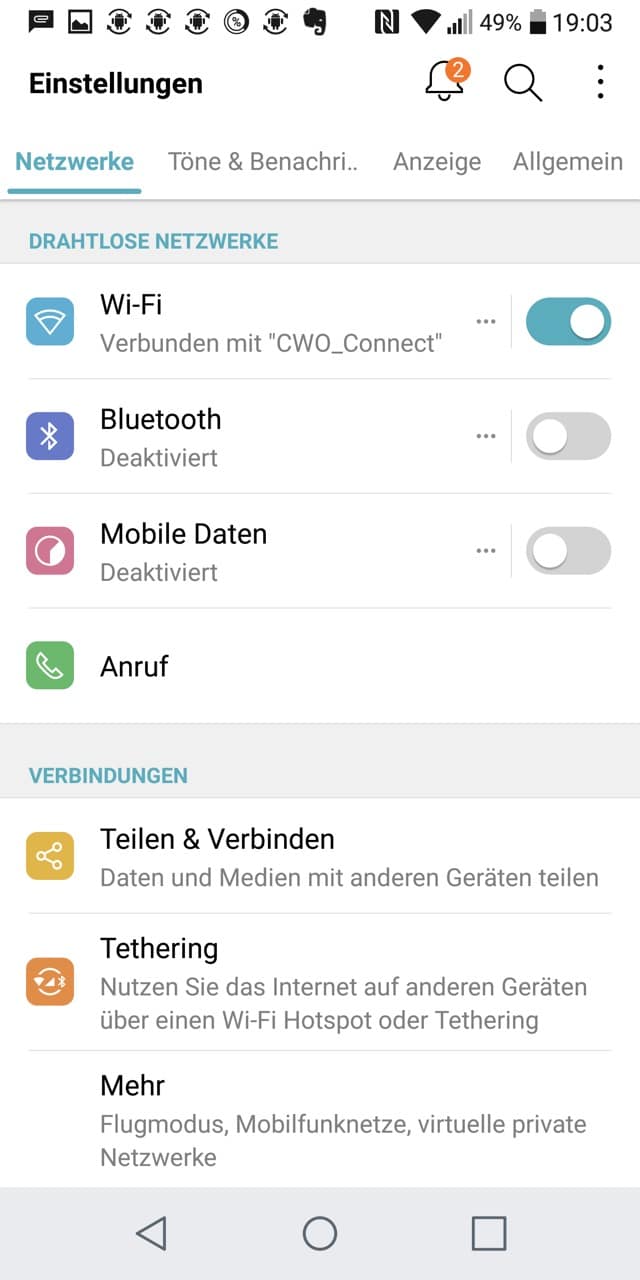
Task: Open more options for Bluetooth
Action: coord(486,437)
